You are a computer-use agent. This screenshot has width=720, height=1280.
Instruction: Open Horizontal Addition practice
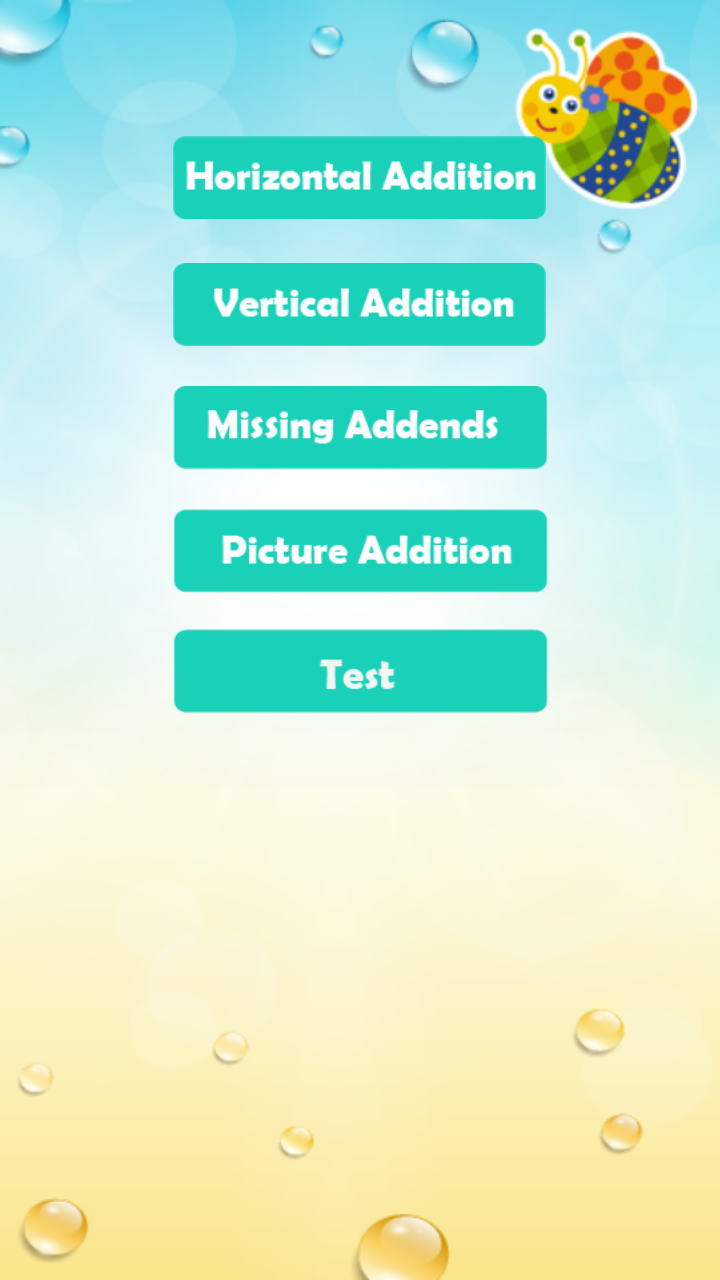click(x=360, y=177)
